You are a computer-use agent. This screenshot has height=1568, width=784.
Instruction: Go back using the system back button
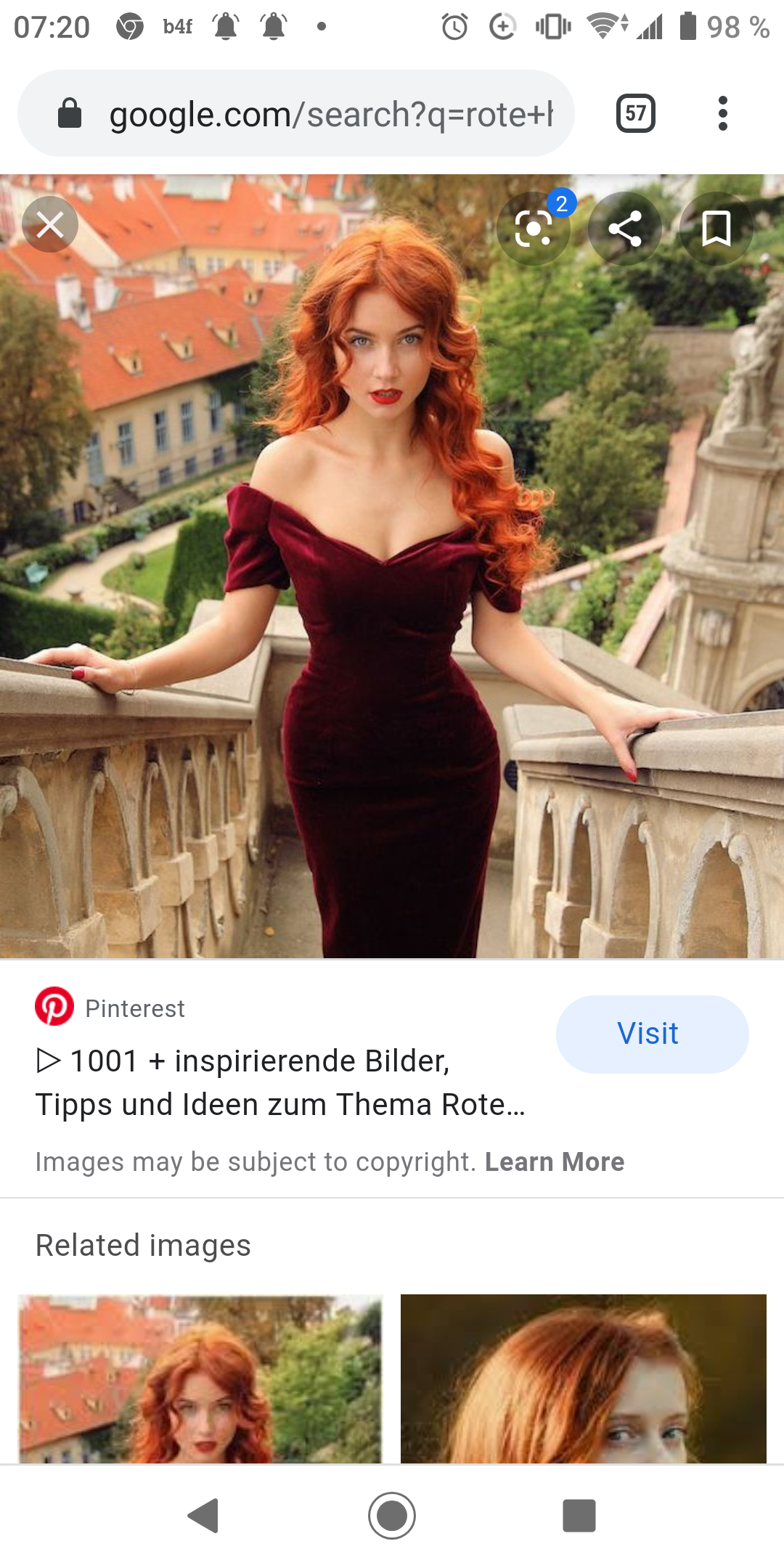[204, 1515]
